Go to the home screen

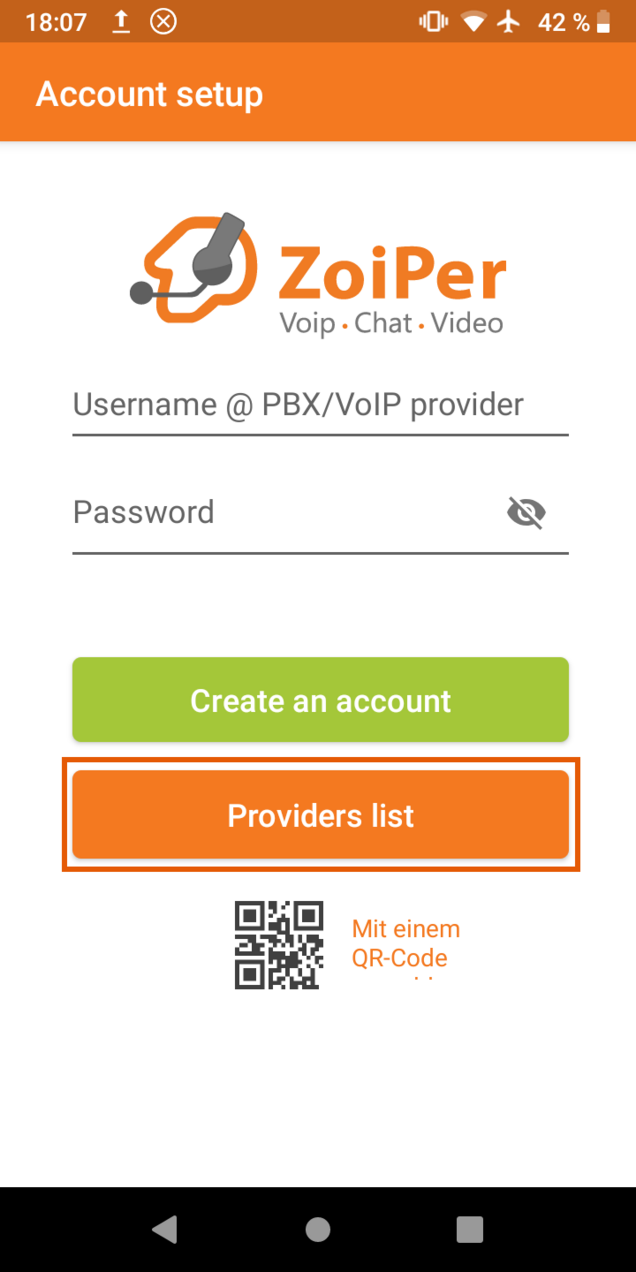tap(318, 1229)
